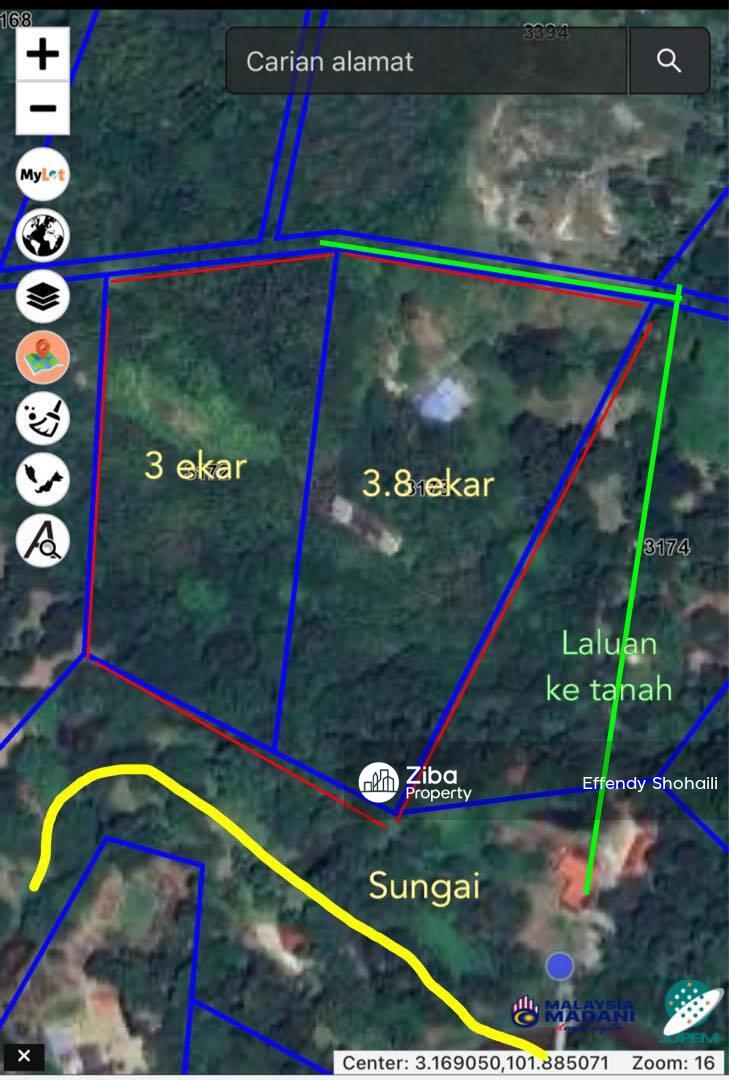Tap the orange map marker icon
The width and height of the screenshot is (729, 1080).
43,357
